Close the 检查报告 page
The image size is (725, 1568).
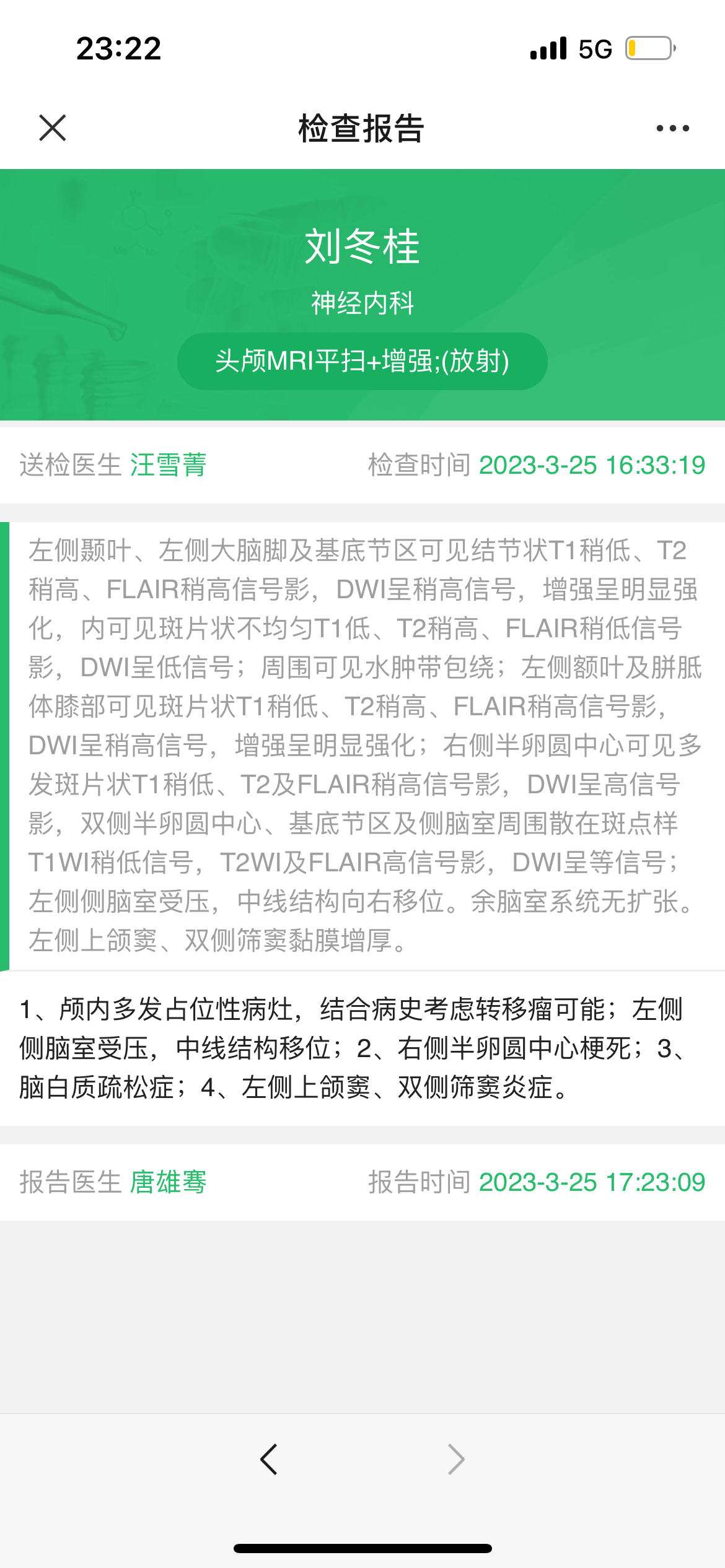coord(53,128)
